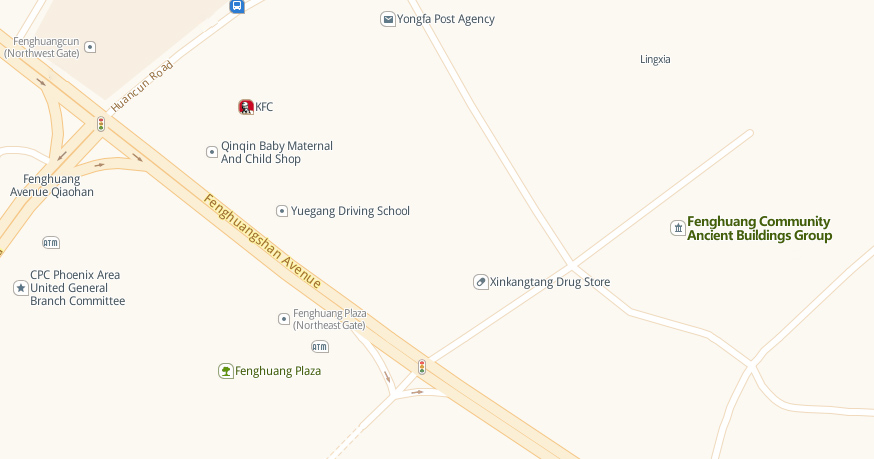Tap Fenghuang Plaza (Northeast Gate) marker
The width and height of the screenshot is (874, 459).
(x=284, y=319)
